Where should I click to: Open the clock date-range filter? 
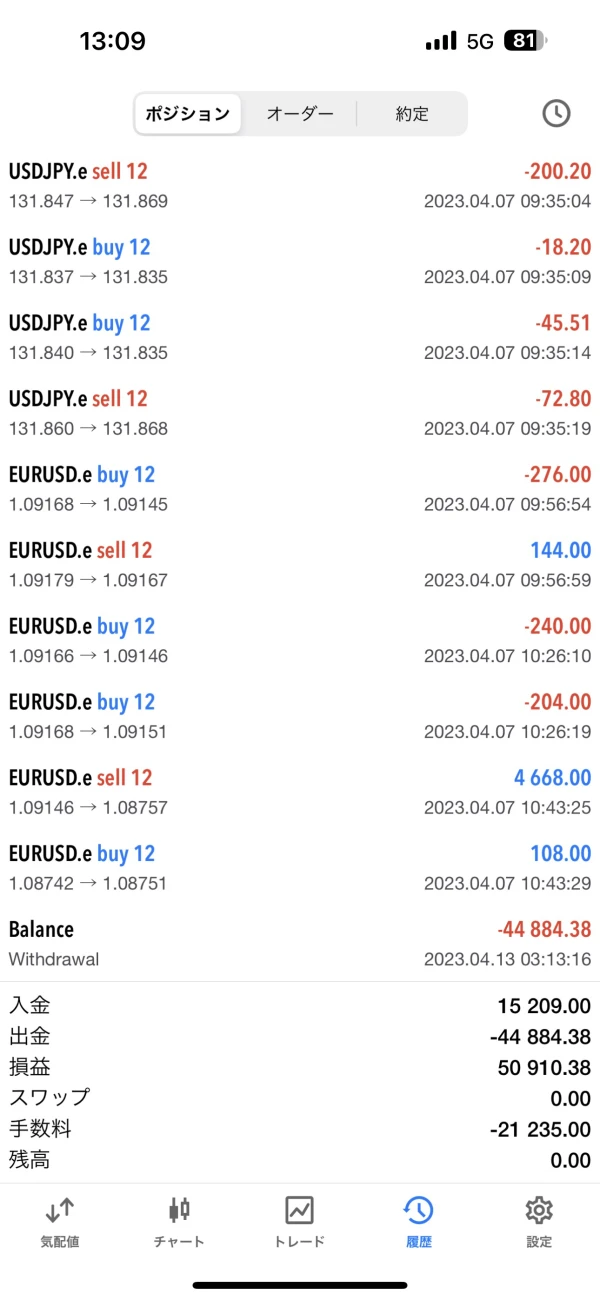(x=556, y=113)
